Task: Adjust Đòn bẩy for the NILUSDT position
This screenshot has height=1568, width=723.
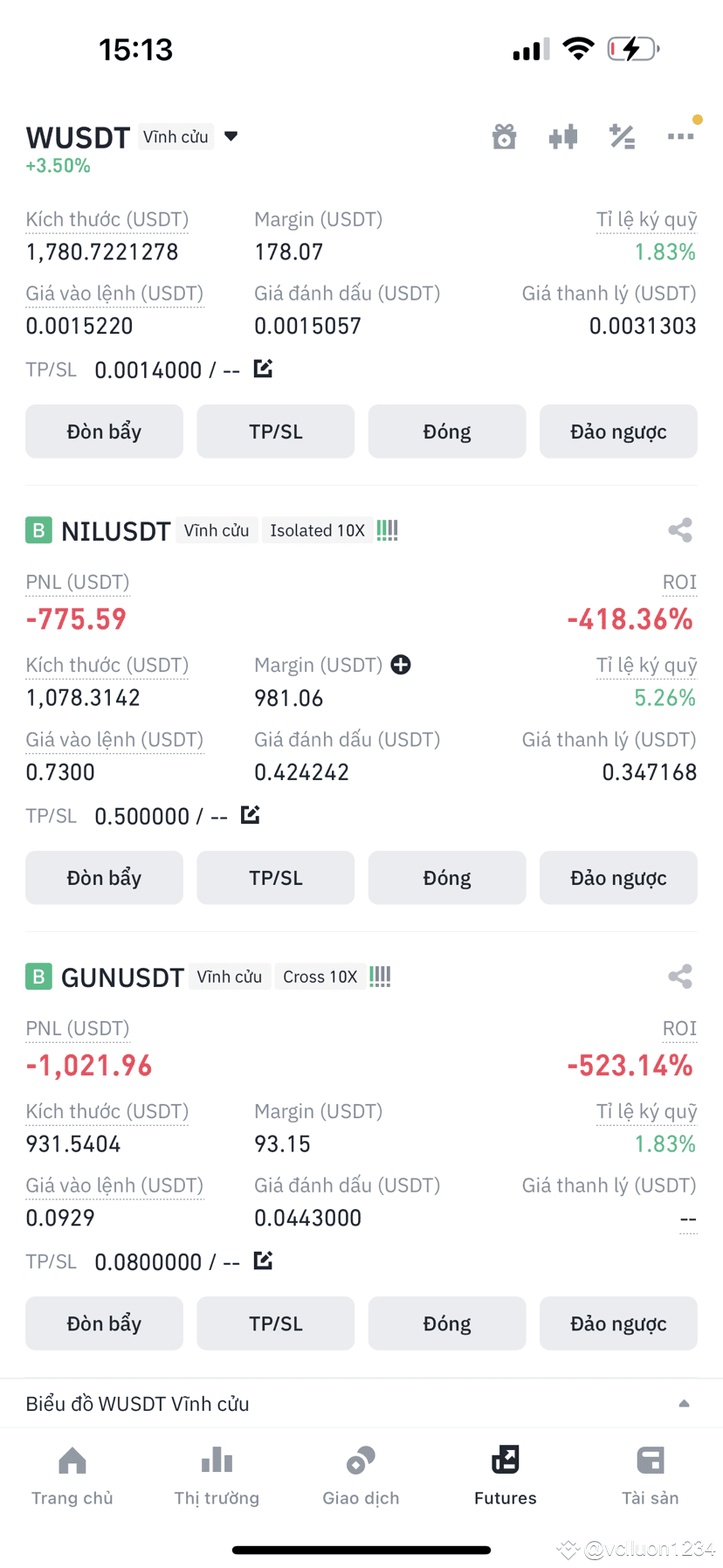Action: (104, 878)
